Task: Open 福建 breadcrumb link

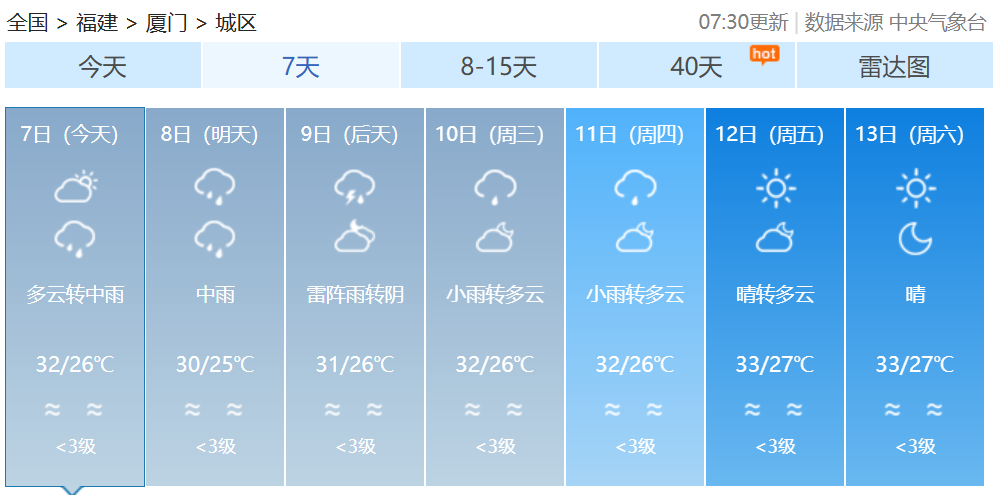Action: [96, 22]
